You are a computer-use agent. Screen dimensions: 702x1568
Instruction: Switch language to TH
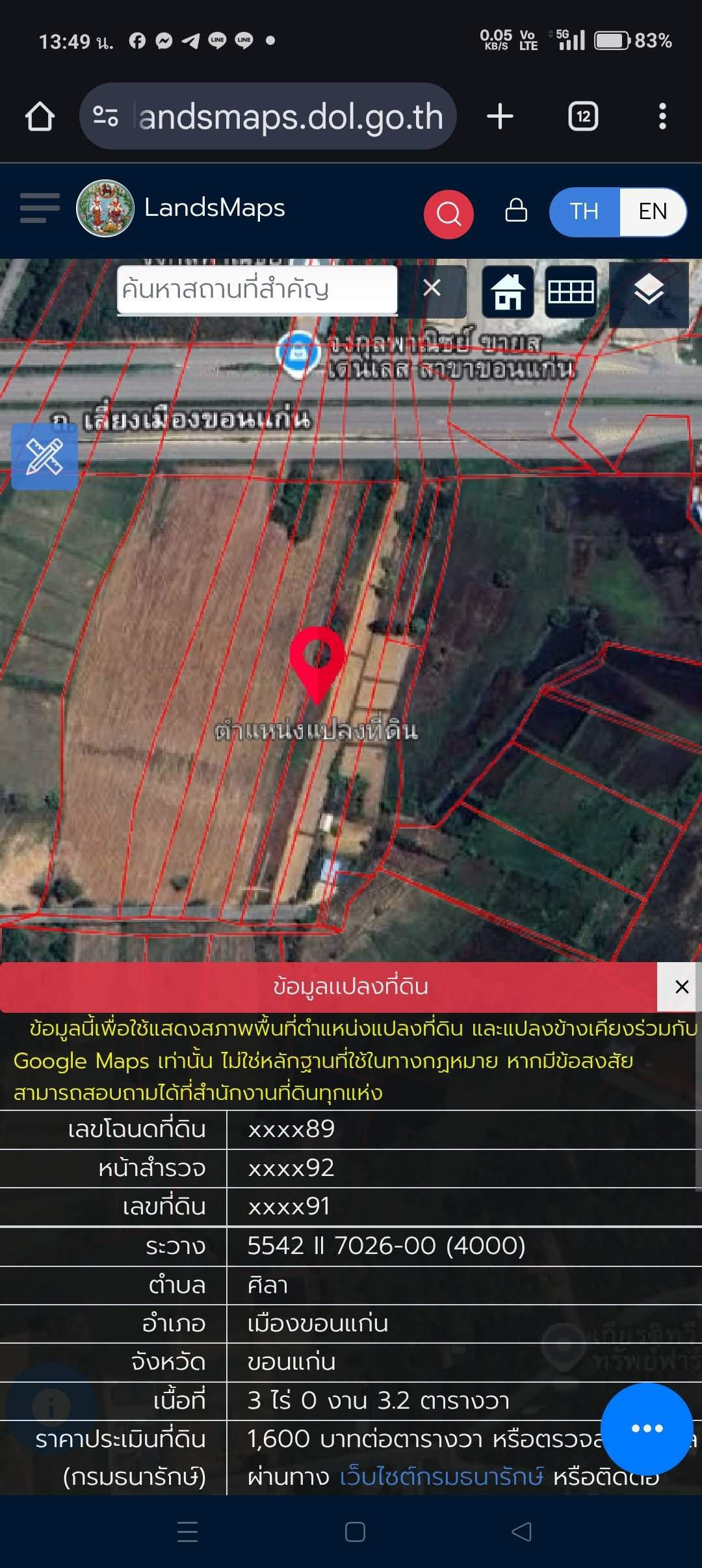click(x=584, y=212)
